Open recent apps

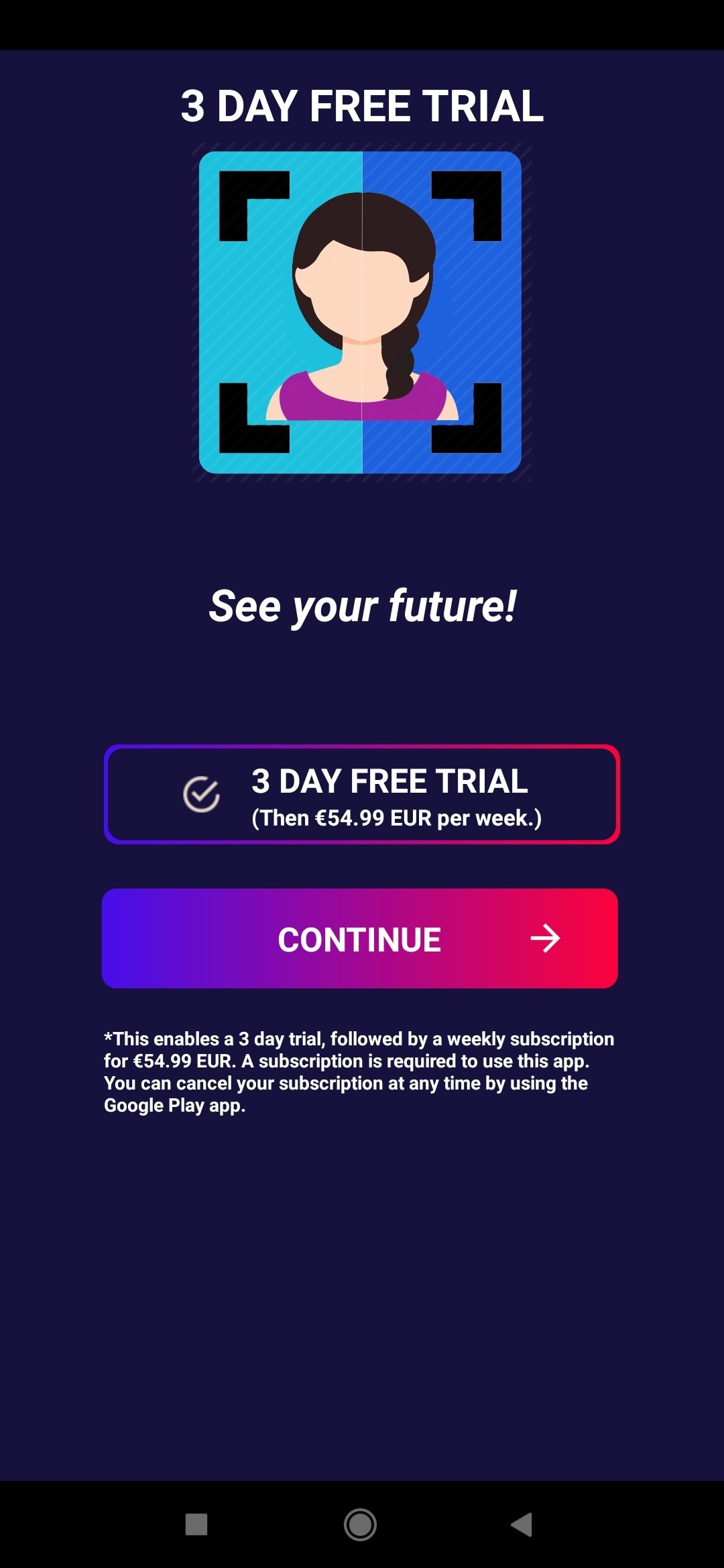[x=196, y=1524]
